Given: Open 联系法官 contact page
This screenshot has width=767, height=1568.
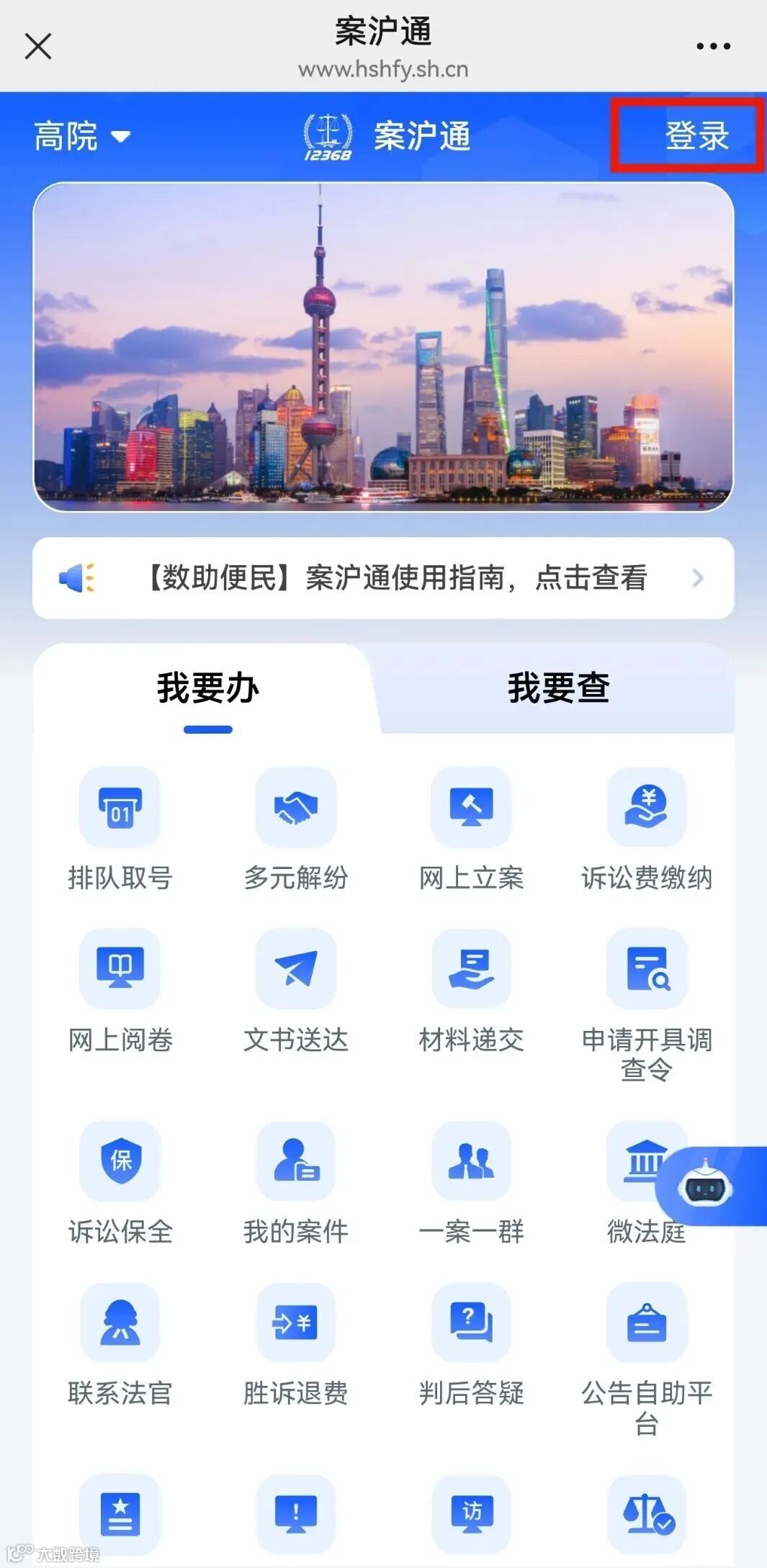Looking at the screenshot, I should pos(120,1343).
